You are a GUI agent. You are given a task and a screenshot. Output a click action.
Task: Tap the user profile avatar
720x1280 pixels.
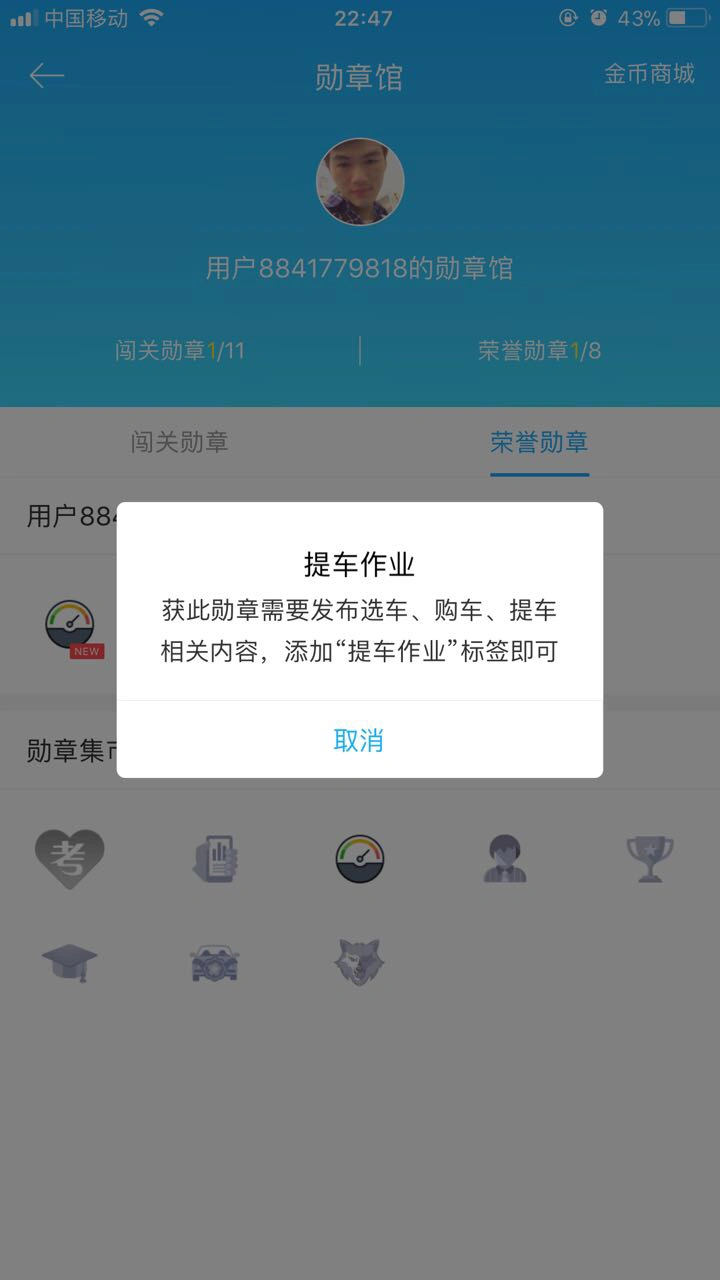360,182
